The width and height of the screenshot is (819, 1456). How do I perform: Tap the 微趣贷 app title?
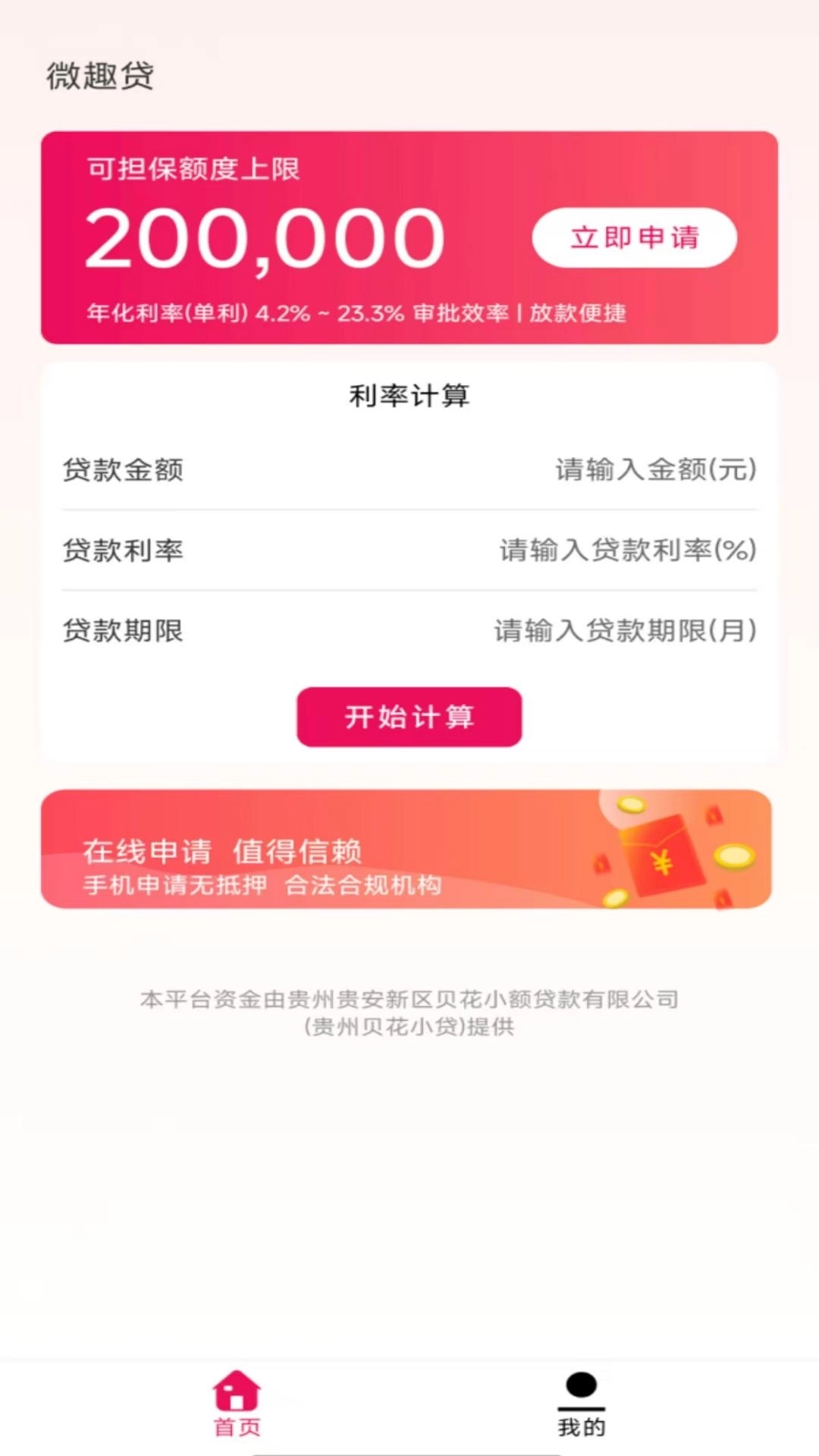[99, 76]
